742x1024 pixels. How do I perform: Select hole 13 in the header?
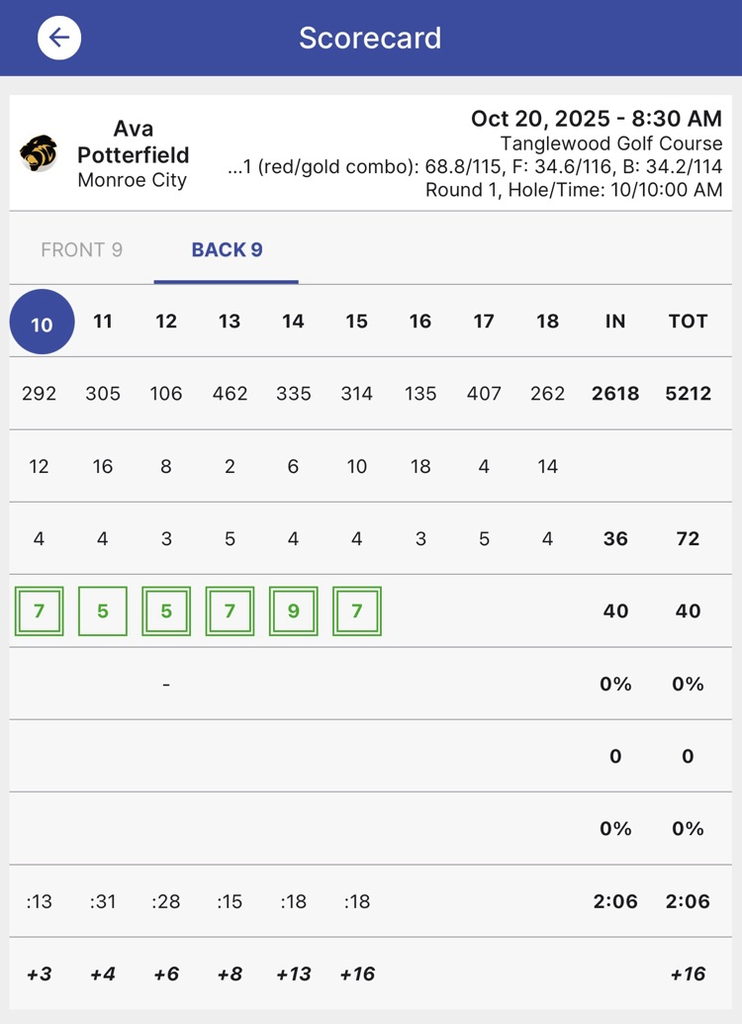pyautogui.click(x=229, y=321)
